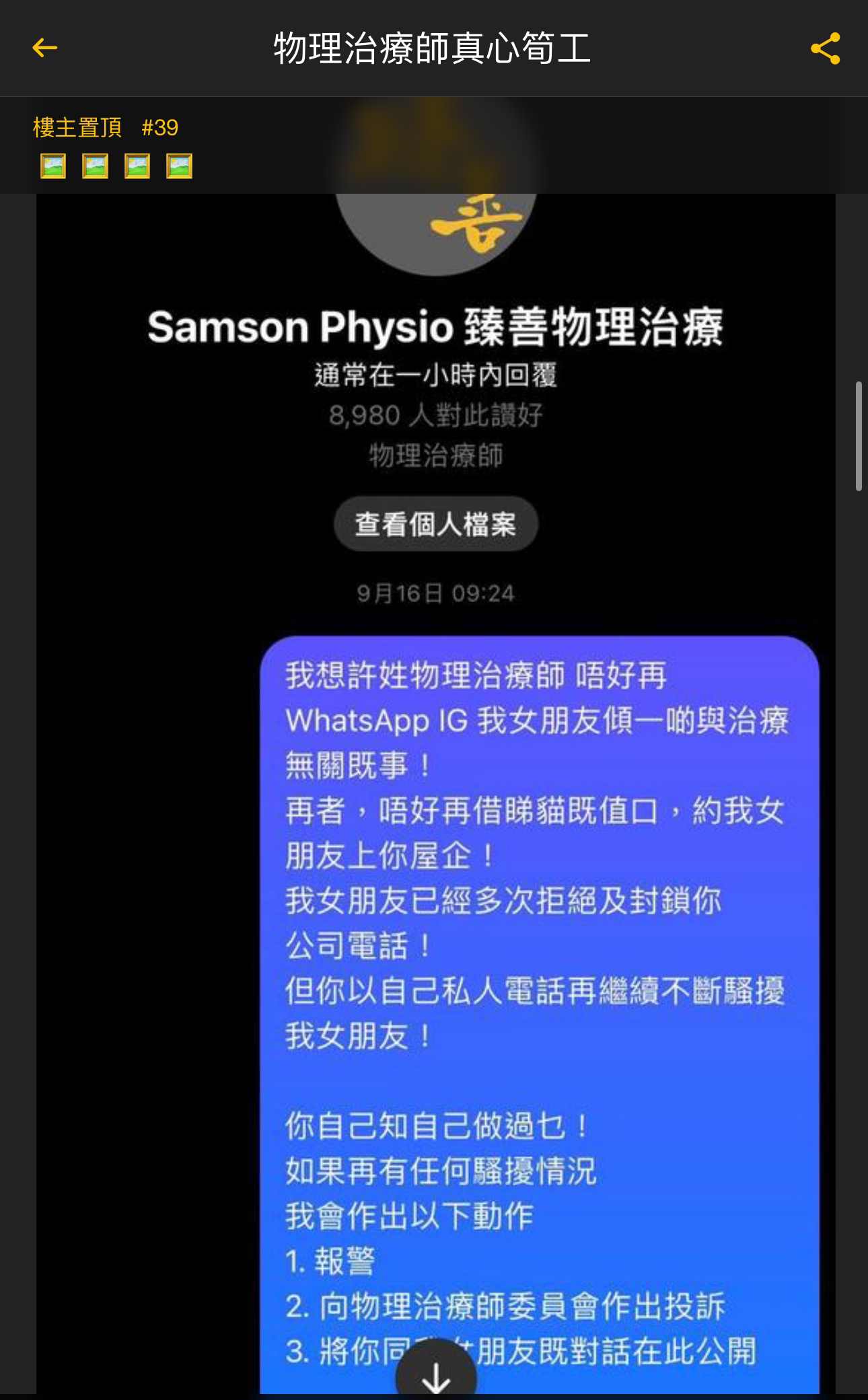Viewport: 868px width, 1400px height.
Task: View the Samson Physio chat screenshot full size
Action: [x=435, y=794]
